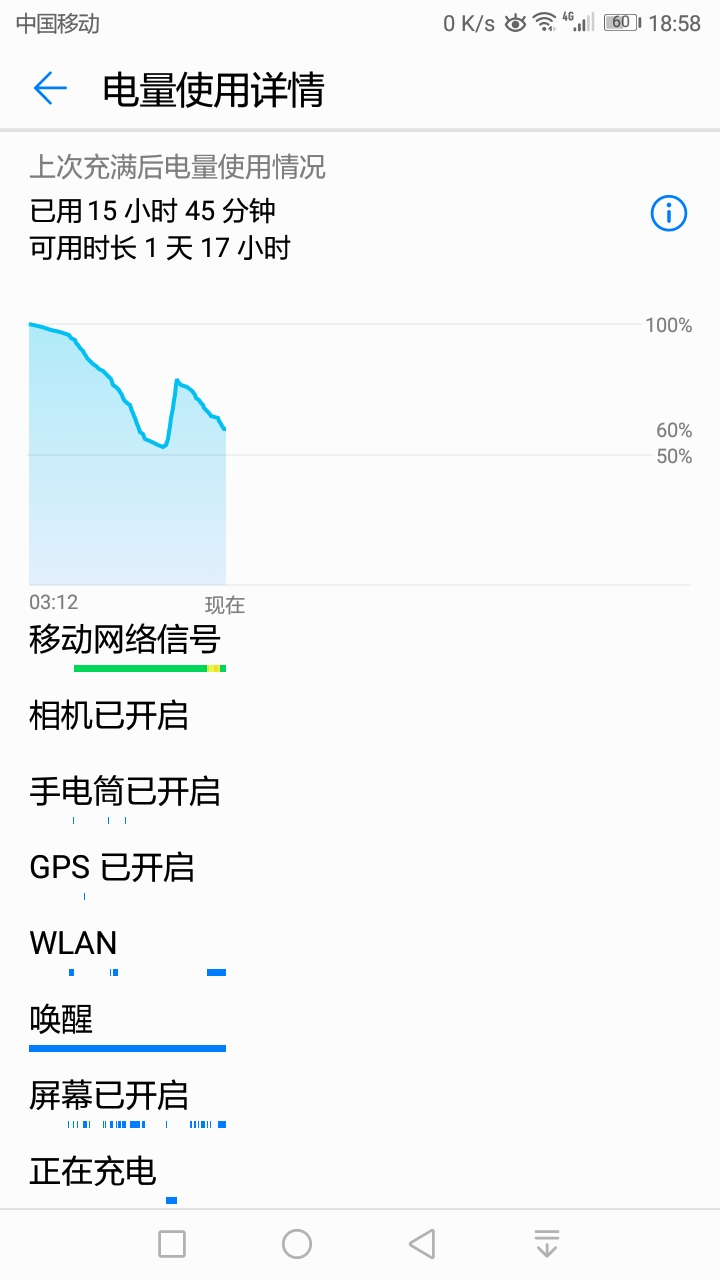The width and height of the screenshot is (720, 1280).
Task: Hide the navigation bar with down arrow
Action: (546, 1244)
